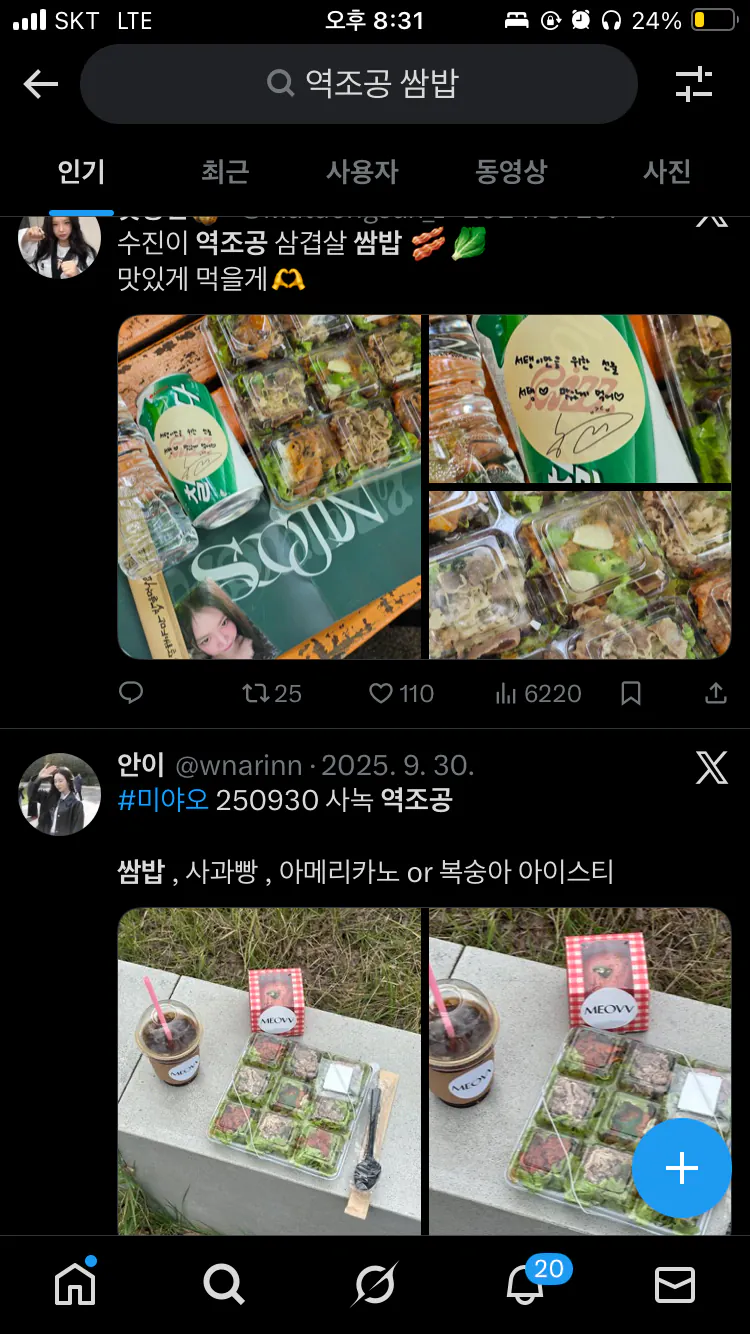Switch to the 동영상 tab
Screen dimensions: 750x1334
(x=511, y=171)
